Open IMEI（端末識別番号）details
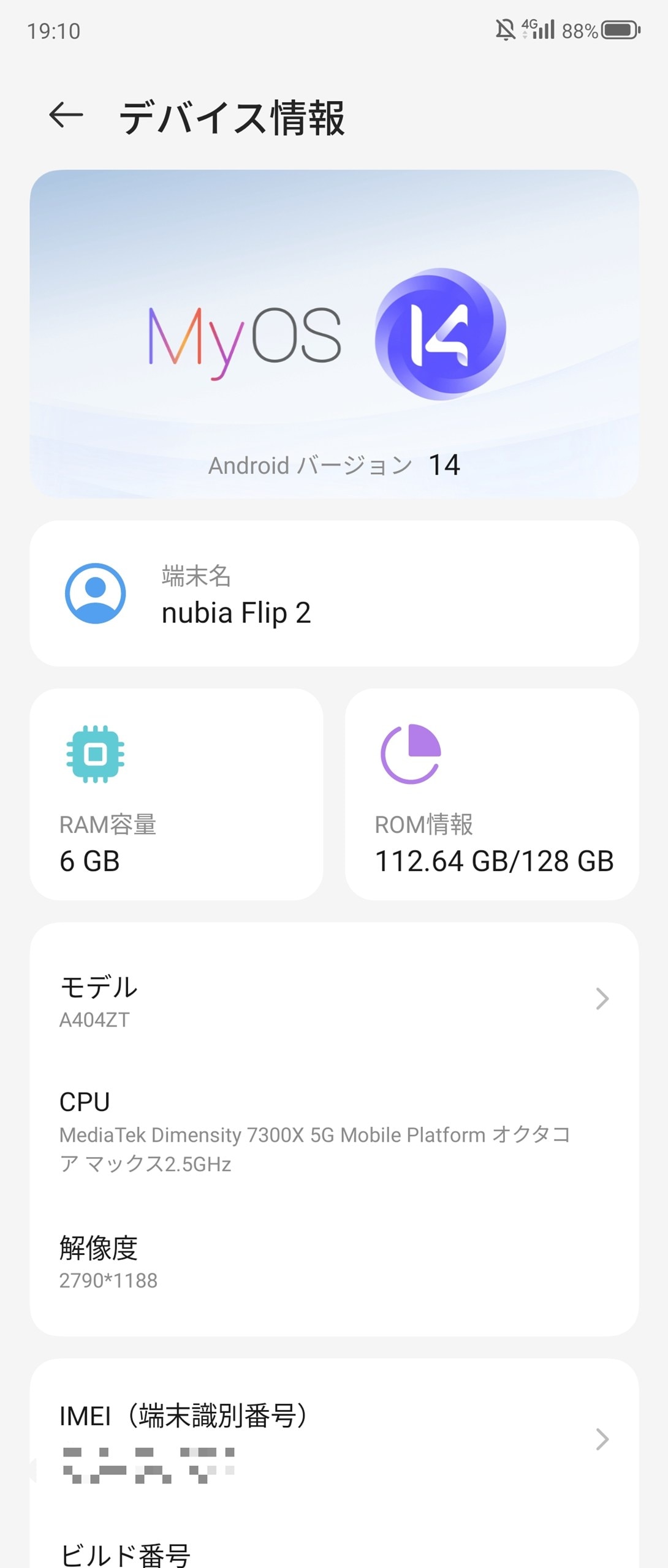The image size is (668, 1568). (x=334, y=1438)
